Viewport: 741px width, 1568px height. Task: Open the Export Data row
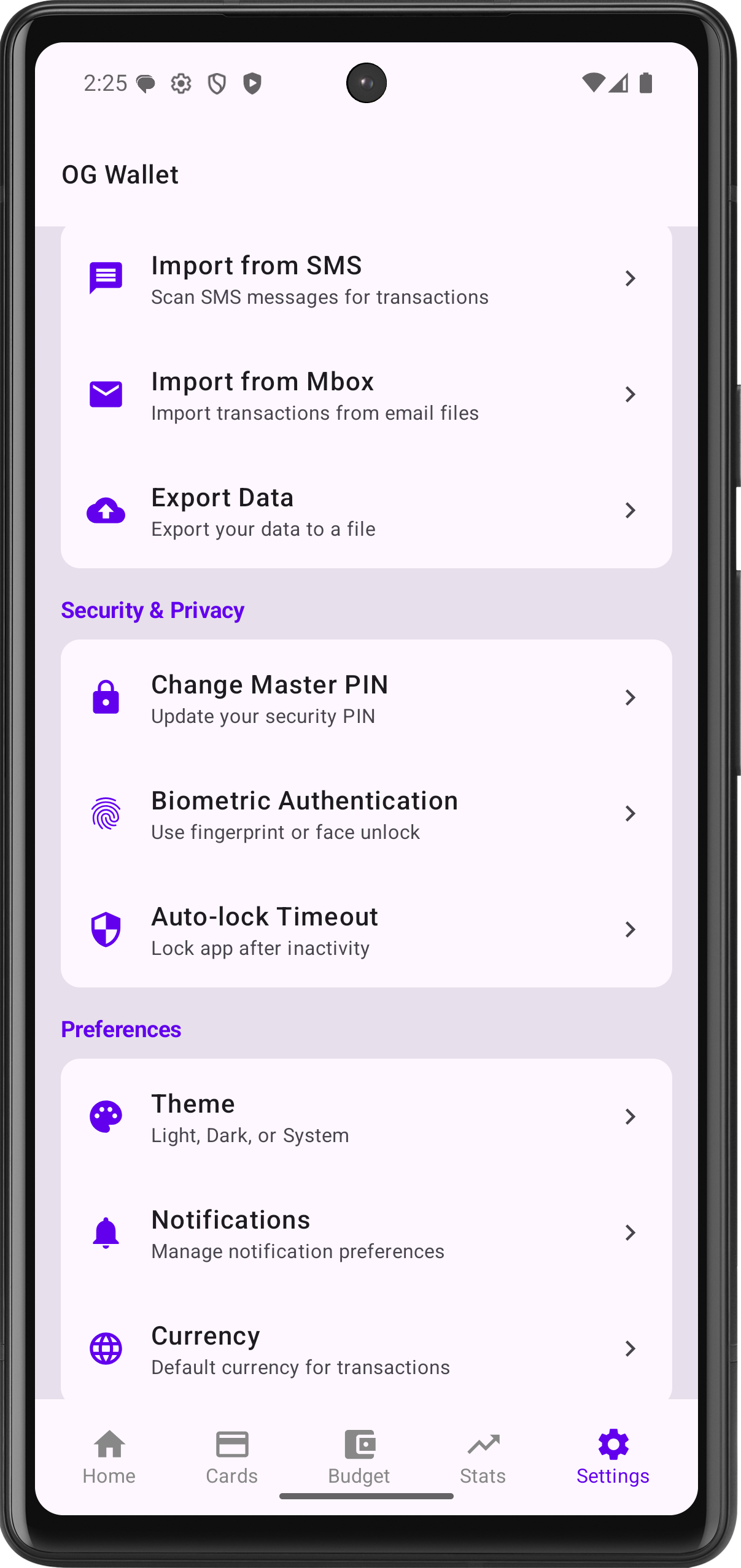tap(366, 511)
